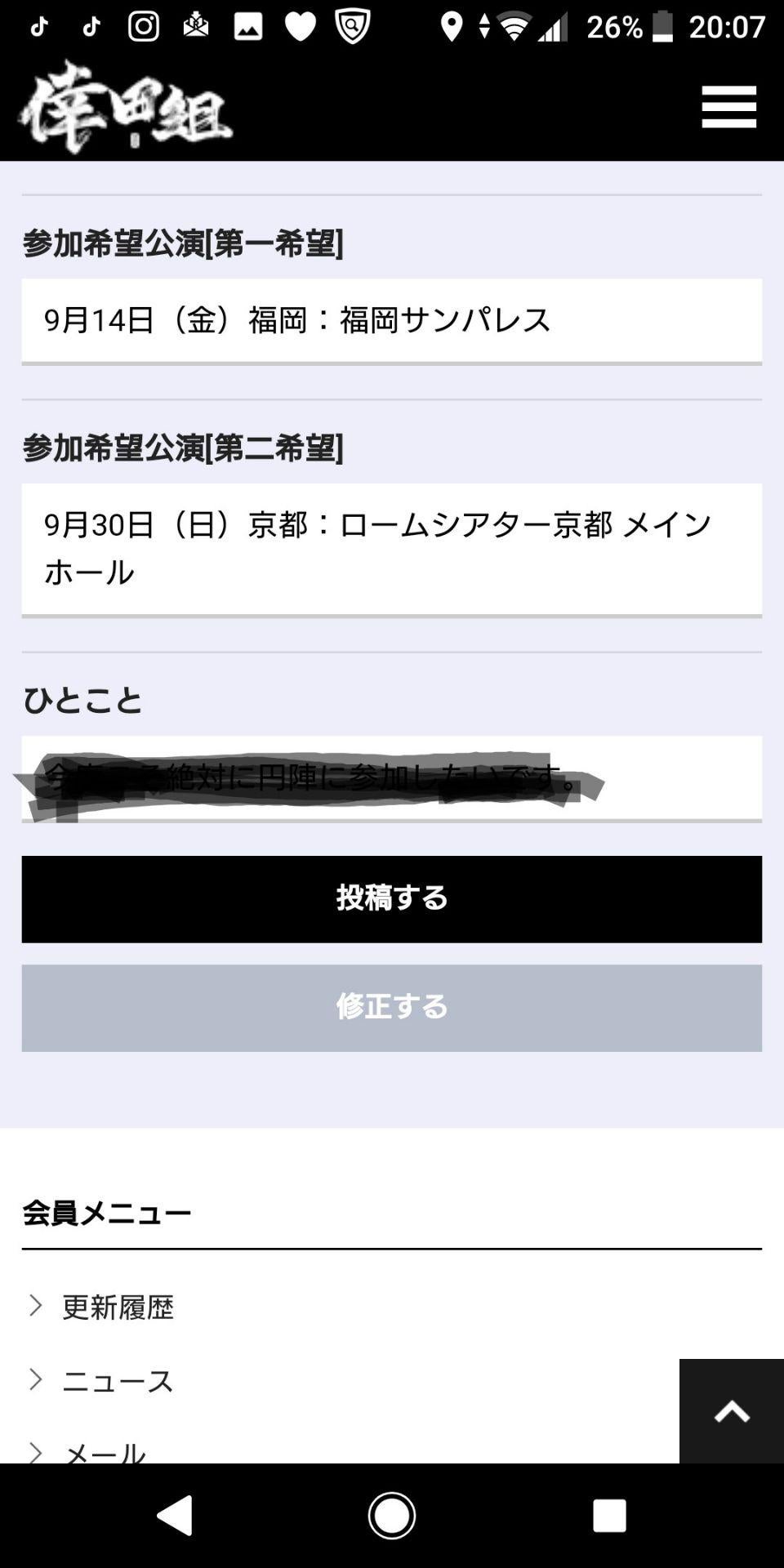Tap the scroll-to-top arrow button
784x1568 pixels.
(x=731, y=1410)
